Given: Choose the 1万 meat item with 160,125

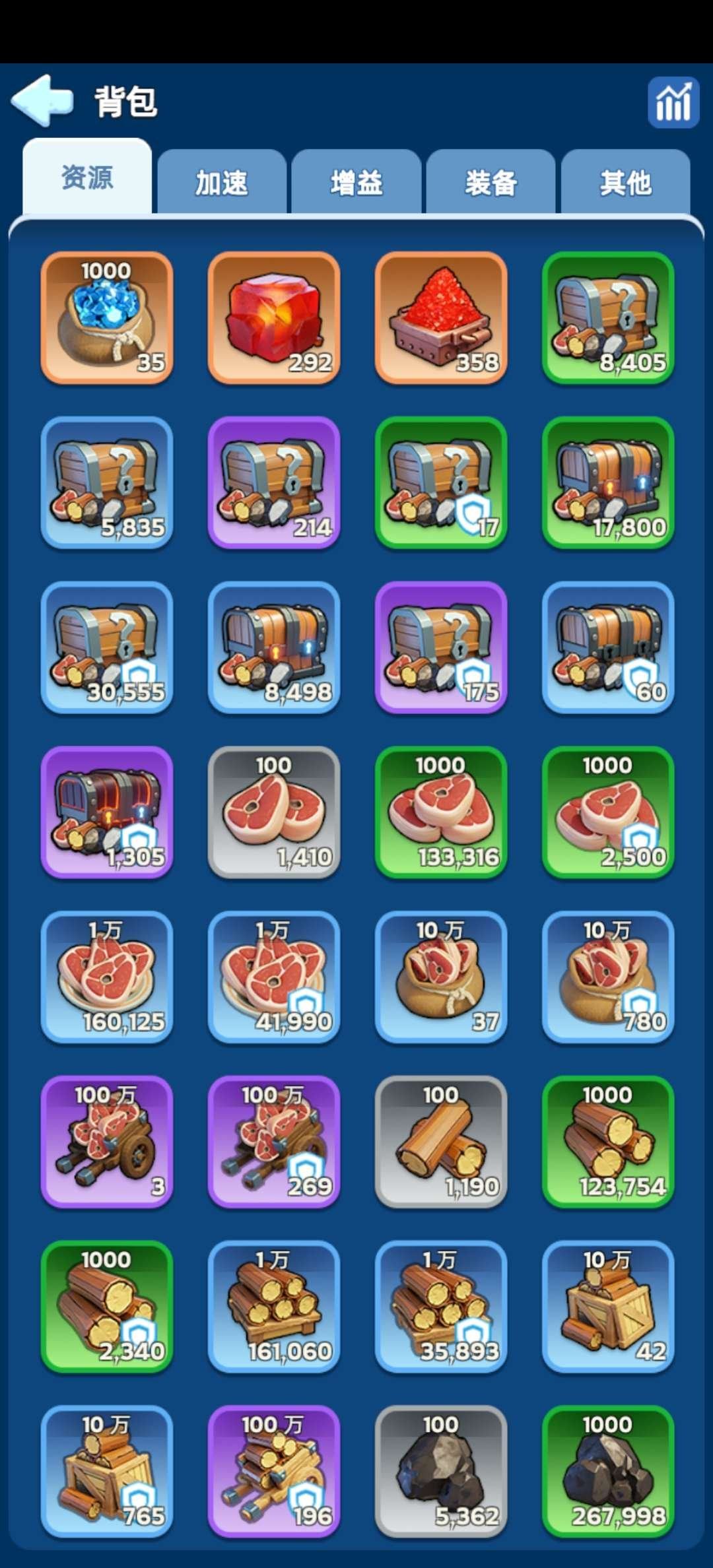Looking at the screenshot, I should point(107,977).
